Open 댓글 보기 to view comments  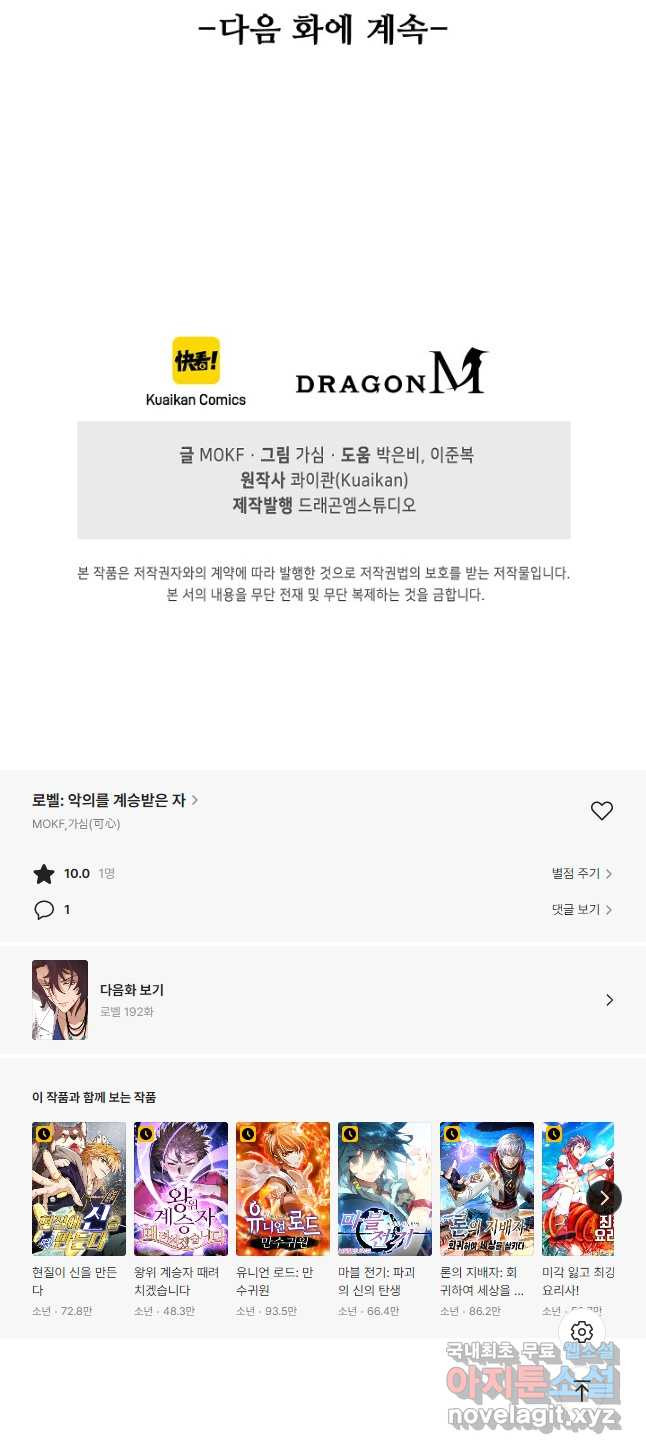click(x=581, y=910)
